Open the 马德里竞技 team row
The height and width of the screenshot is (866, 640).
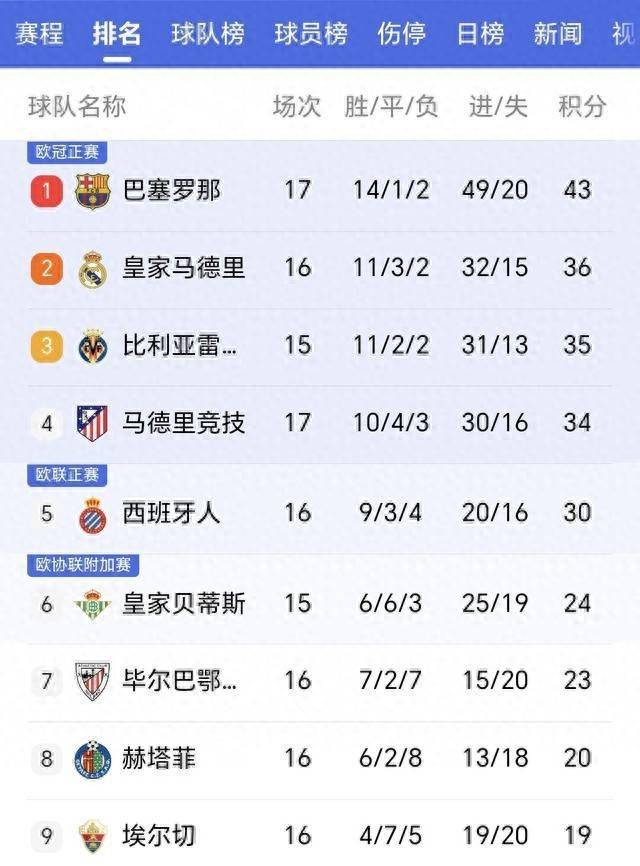[183, 423]
